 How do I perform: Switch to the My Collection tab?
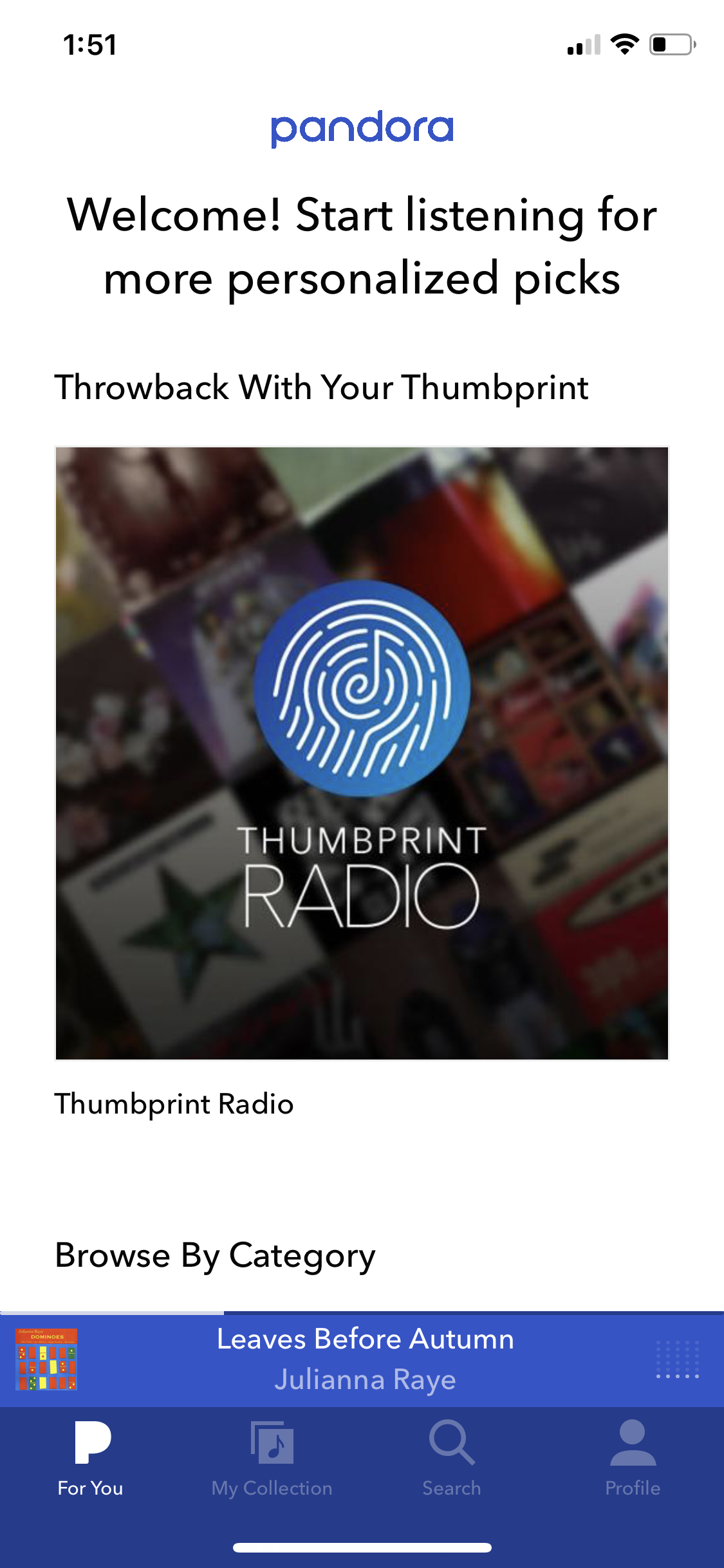pyautogui.click(x=272, y=1459)
